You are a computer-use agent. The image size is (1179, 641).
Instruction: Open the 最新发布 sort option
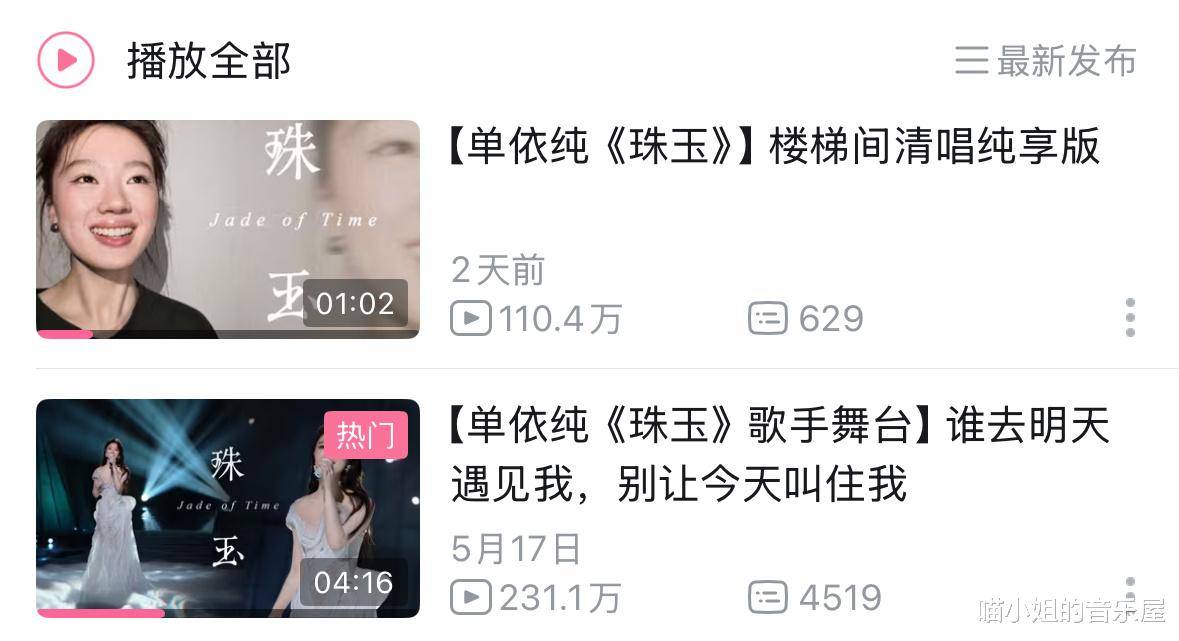(1046, 61)
